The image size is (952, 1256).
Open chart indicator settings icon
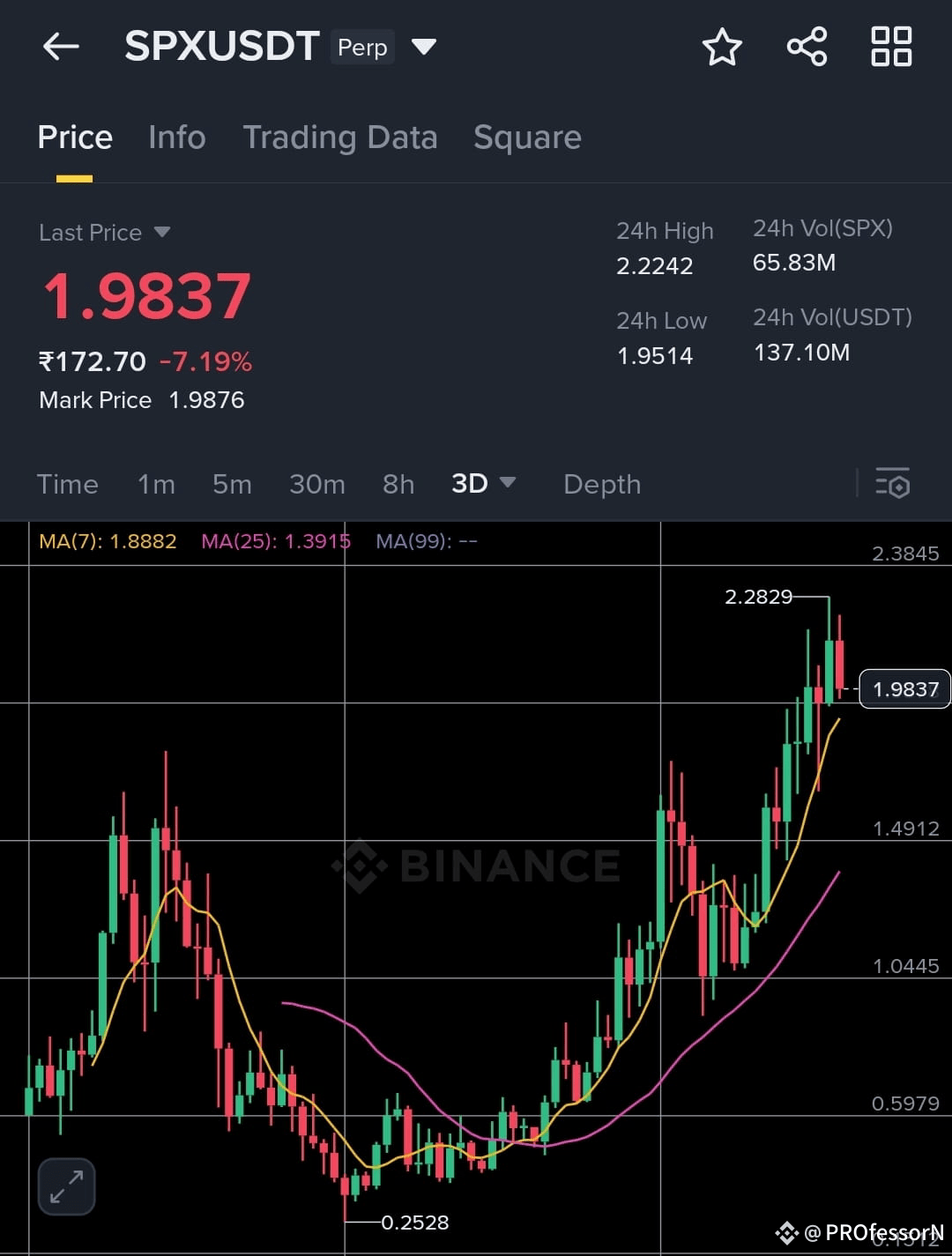(x=893, y=484)
